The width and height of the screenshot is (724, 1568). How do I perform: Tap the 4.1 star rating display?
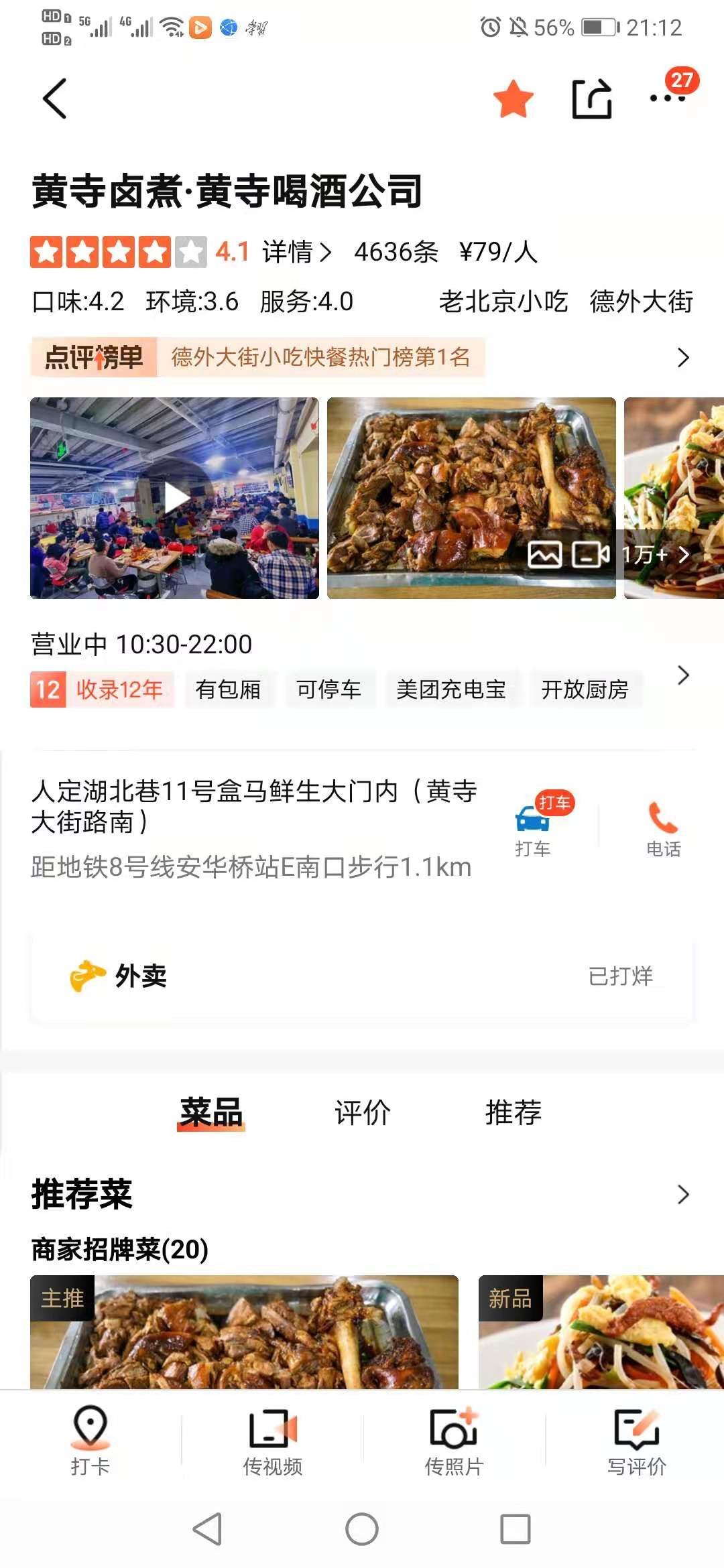click(x=231, y=253)
